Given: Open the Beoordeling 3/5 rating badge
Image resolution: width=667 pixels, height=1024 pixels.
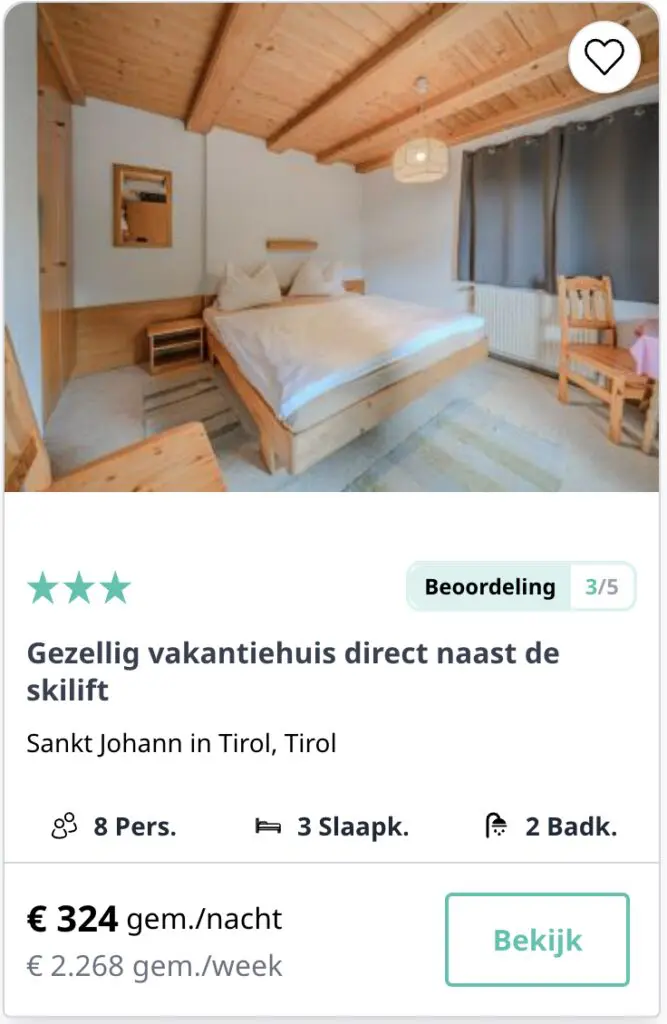Looking at the screenshot, I should [520, 587].
